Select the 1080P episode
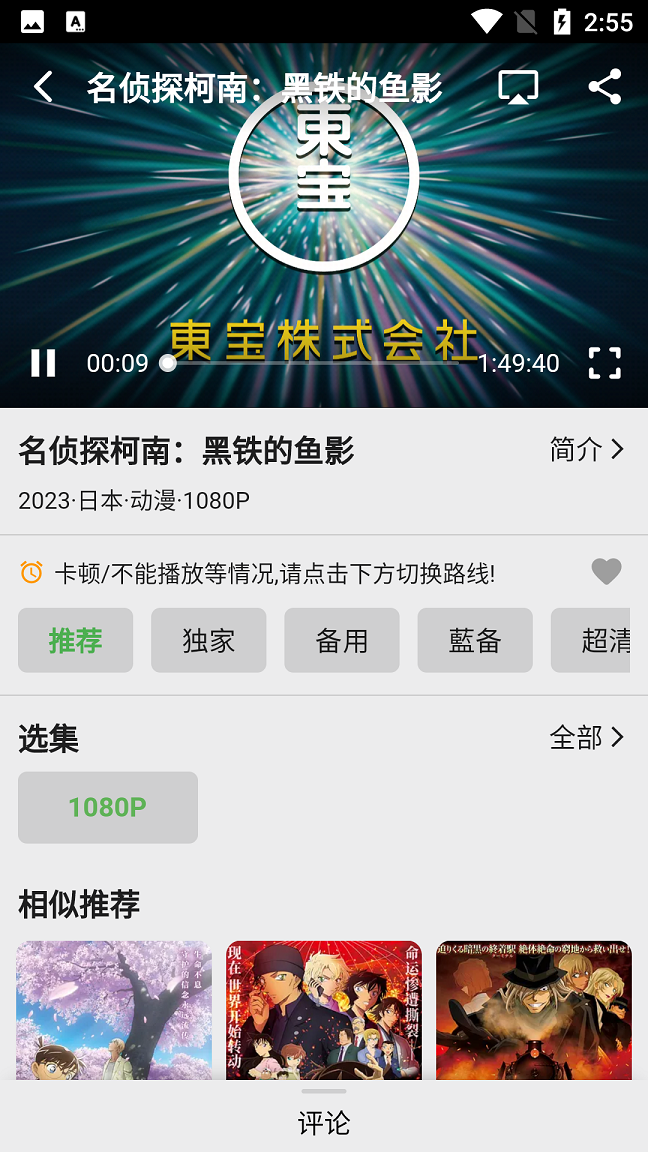Image resolution: width=648 pixels, height=1152 pixels. pos(108,807)
